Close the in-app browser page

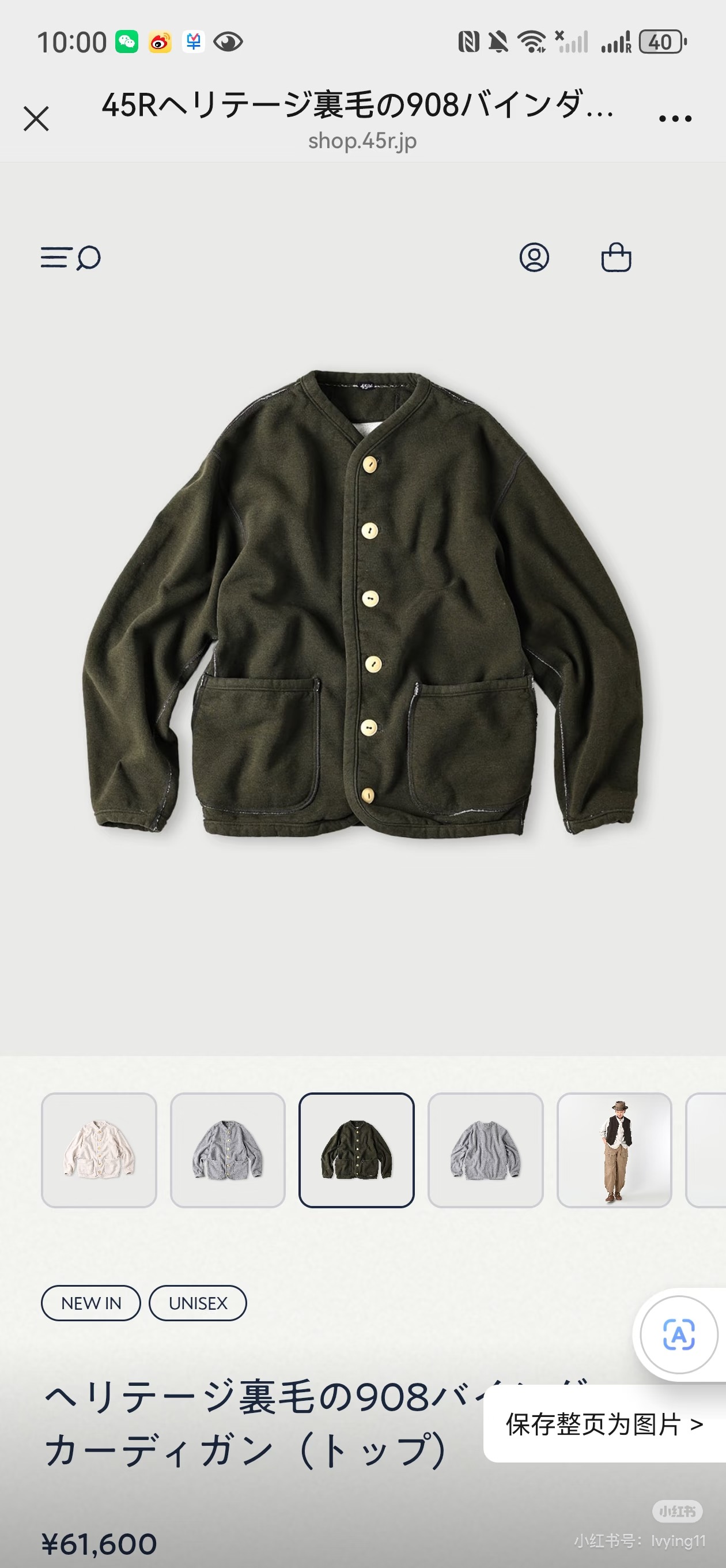pos(36,119)
